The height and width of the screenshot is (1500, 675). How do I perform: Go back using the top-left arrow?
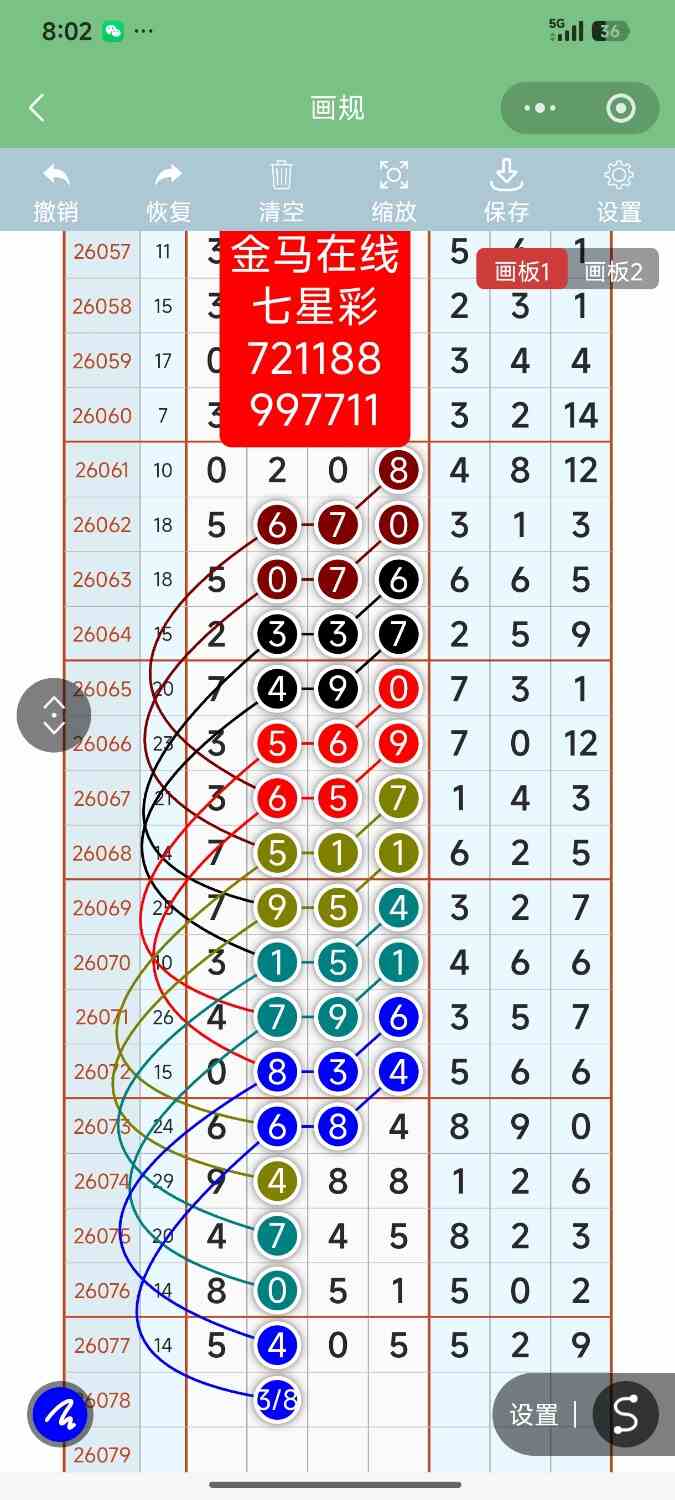pos(37,108)
